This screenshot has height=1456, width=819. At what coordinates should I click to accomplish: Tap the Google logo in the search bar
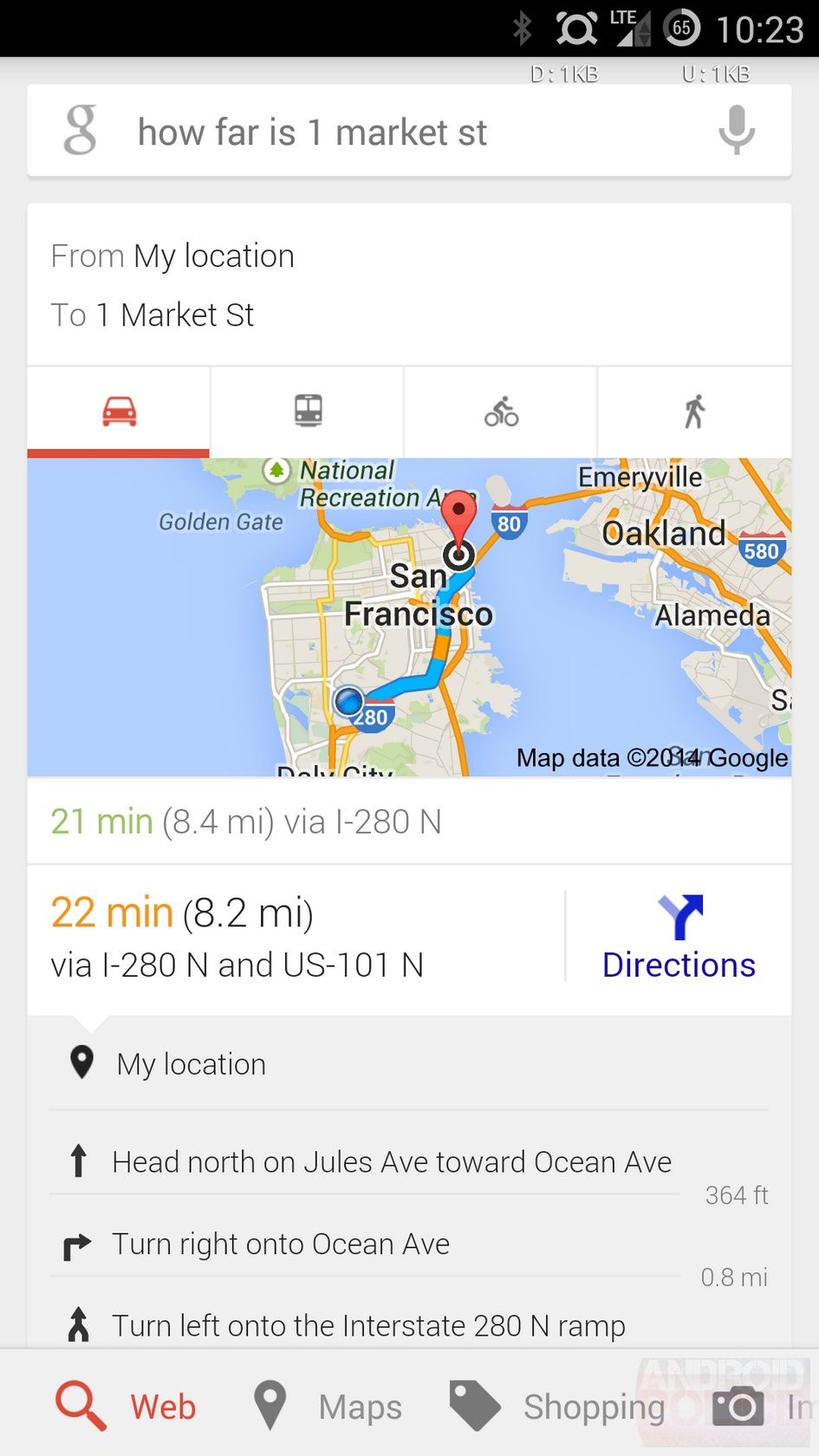(x=79, y=130)
